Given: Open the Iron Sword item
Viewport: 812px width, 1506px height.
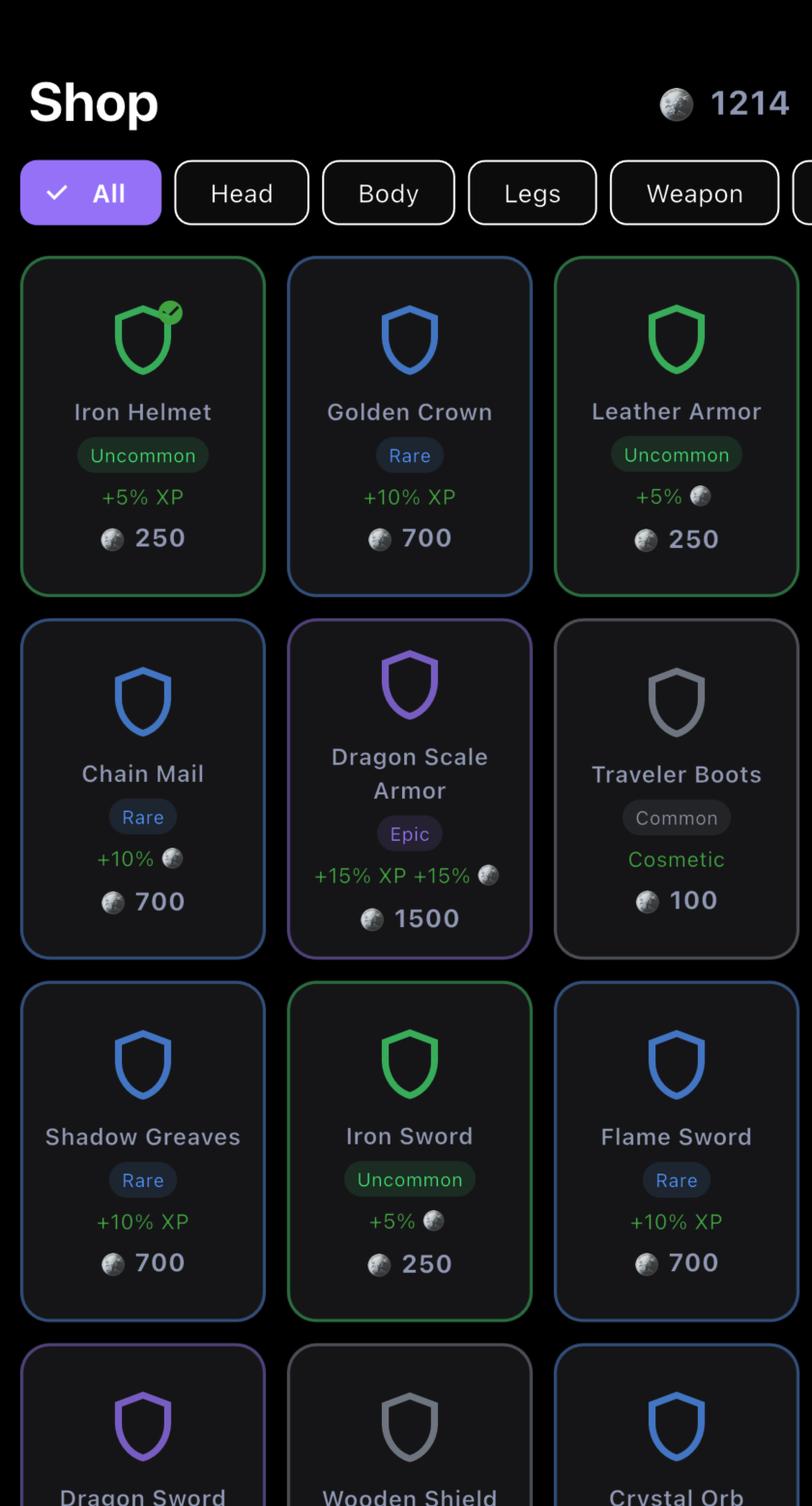Looking at the screenshot, I should [x=410, y=1150].
